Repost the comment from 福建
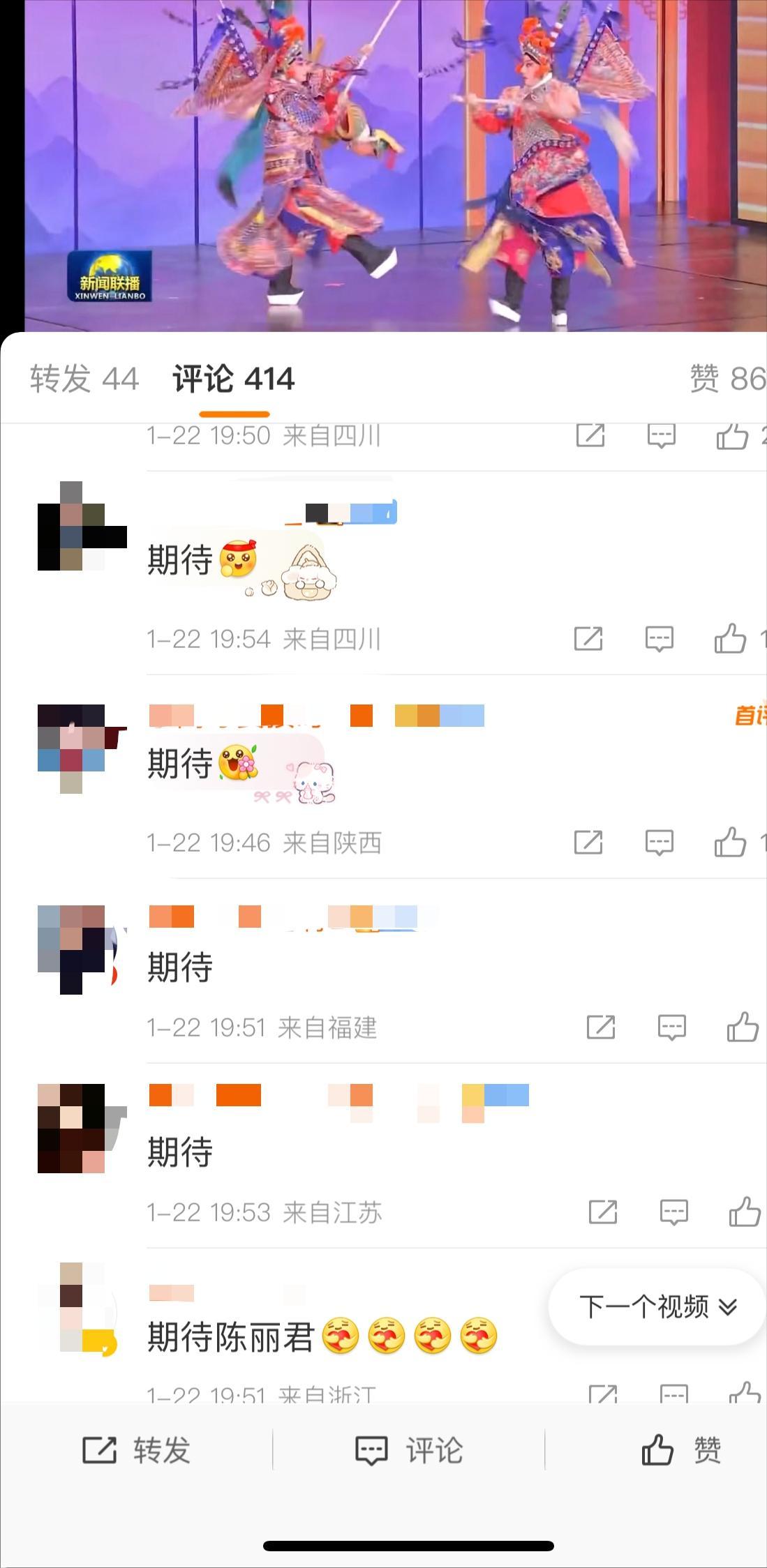This screenshot has width=767, height=1568. pos(600,1027)
